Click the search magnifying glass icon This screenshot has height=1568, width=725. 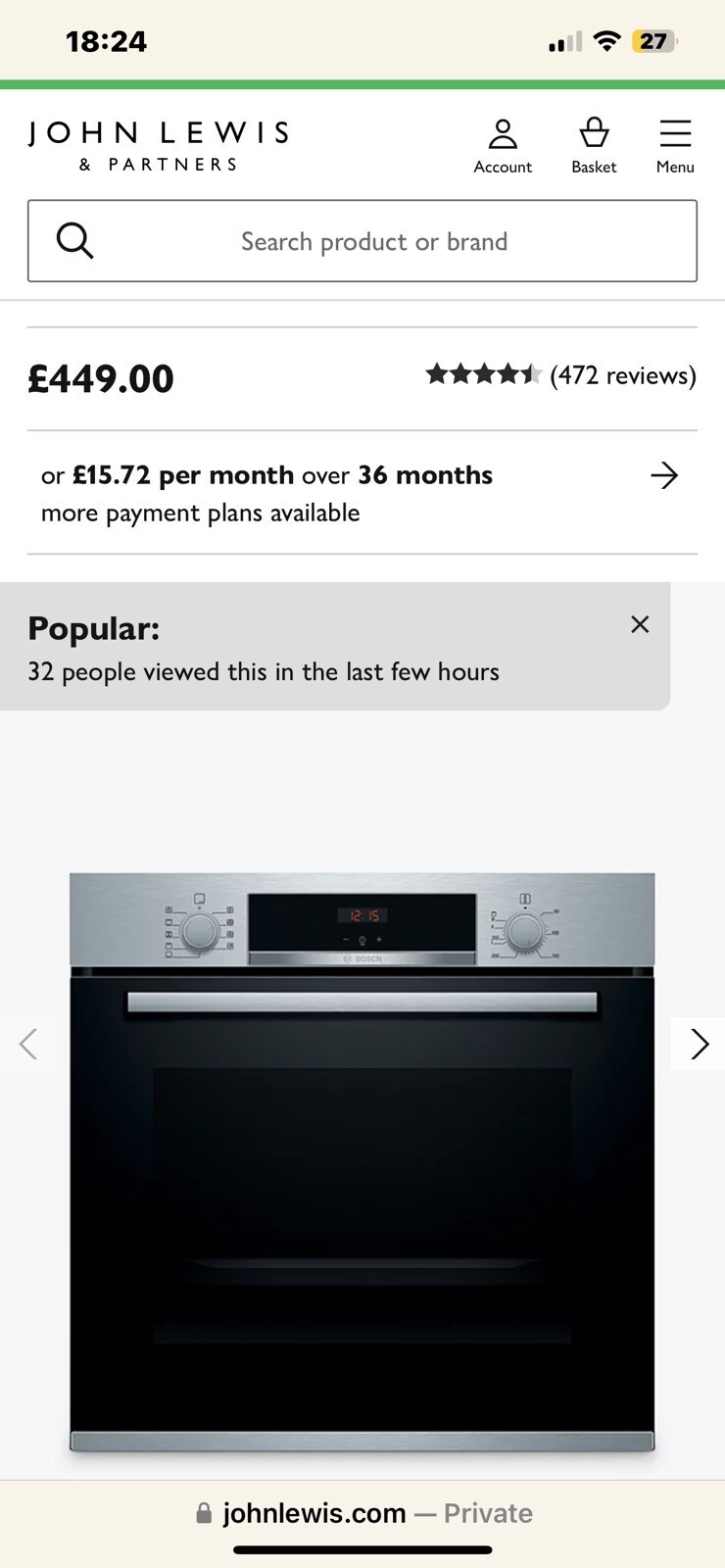coord(75,240)
